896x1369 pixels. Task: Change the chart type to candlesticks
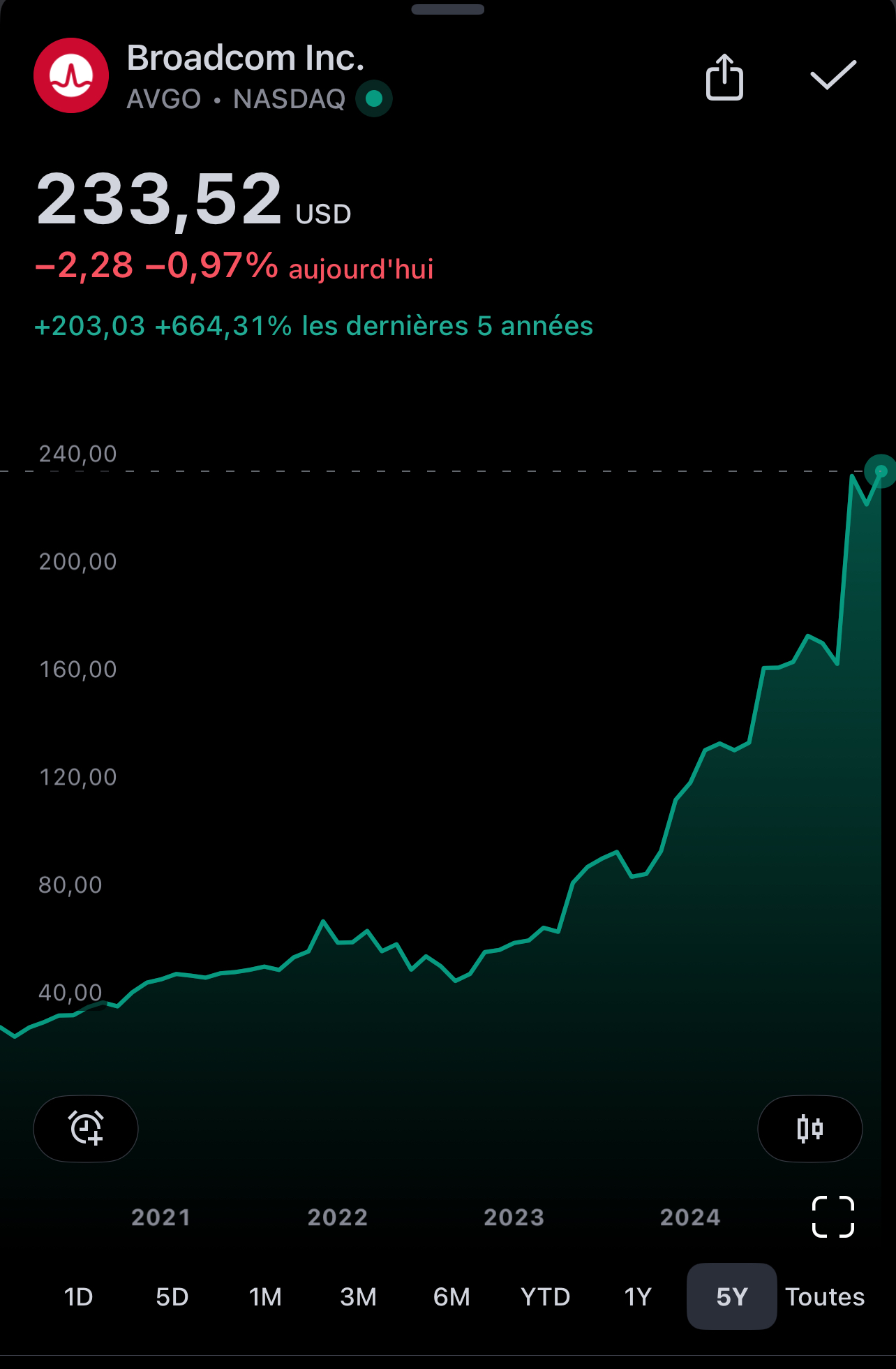(809, 1128)
